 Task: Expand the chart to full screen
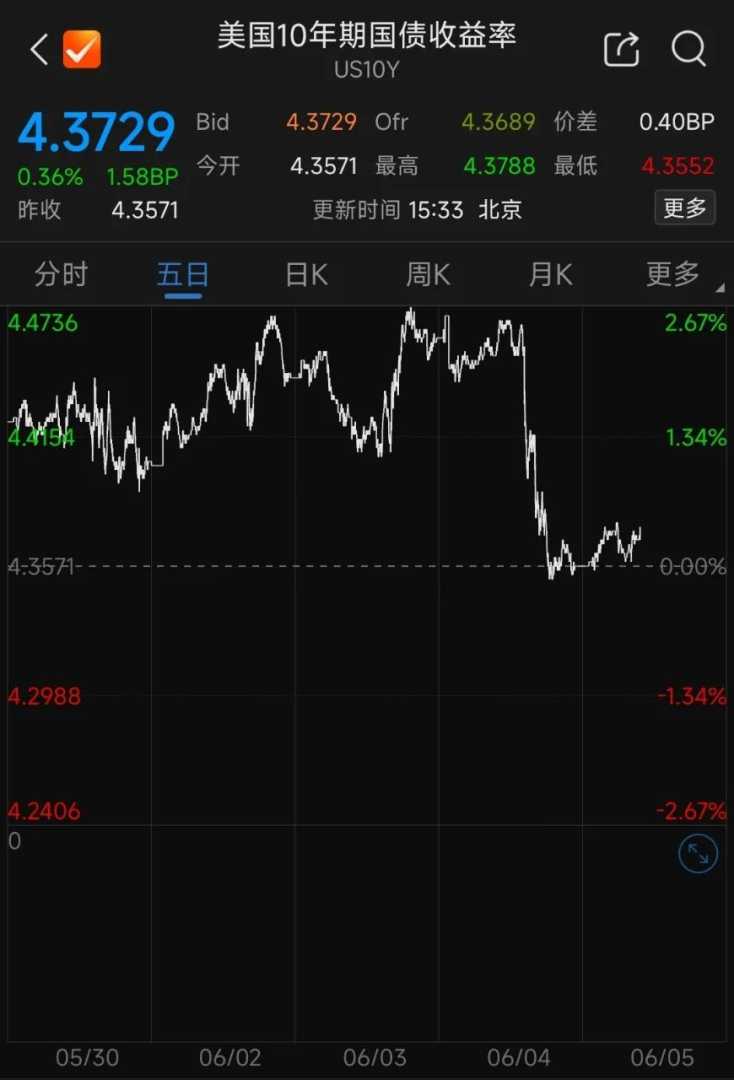click(x=697, y=853)
